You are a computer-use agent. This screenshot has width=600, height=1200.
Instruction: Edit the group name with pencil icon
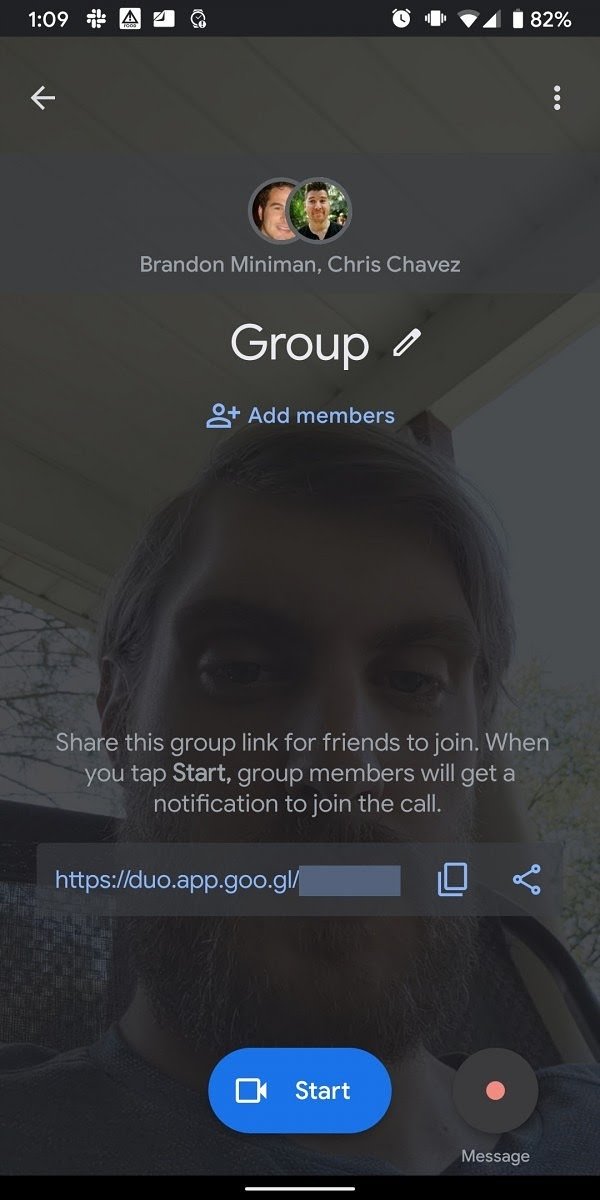407,343
